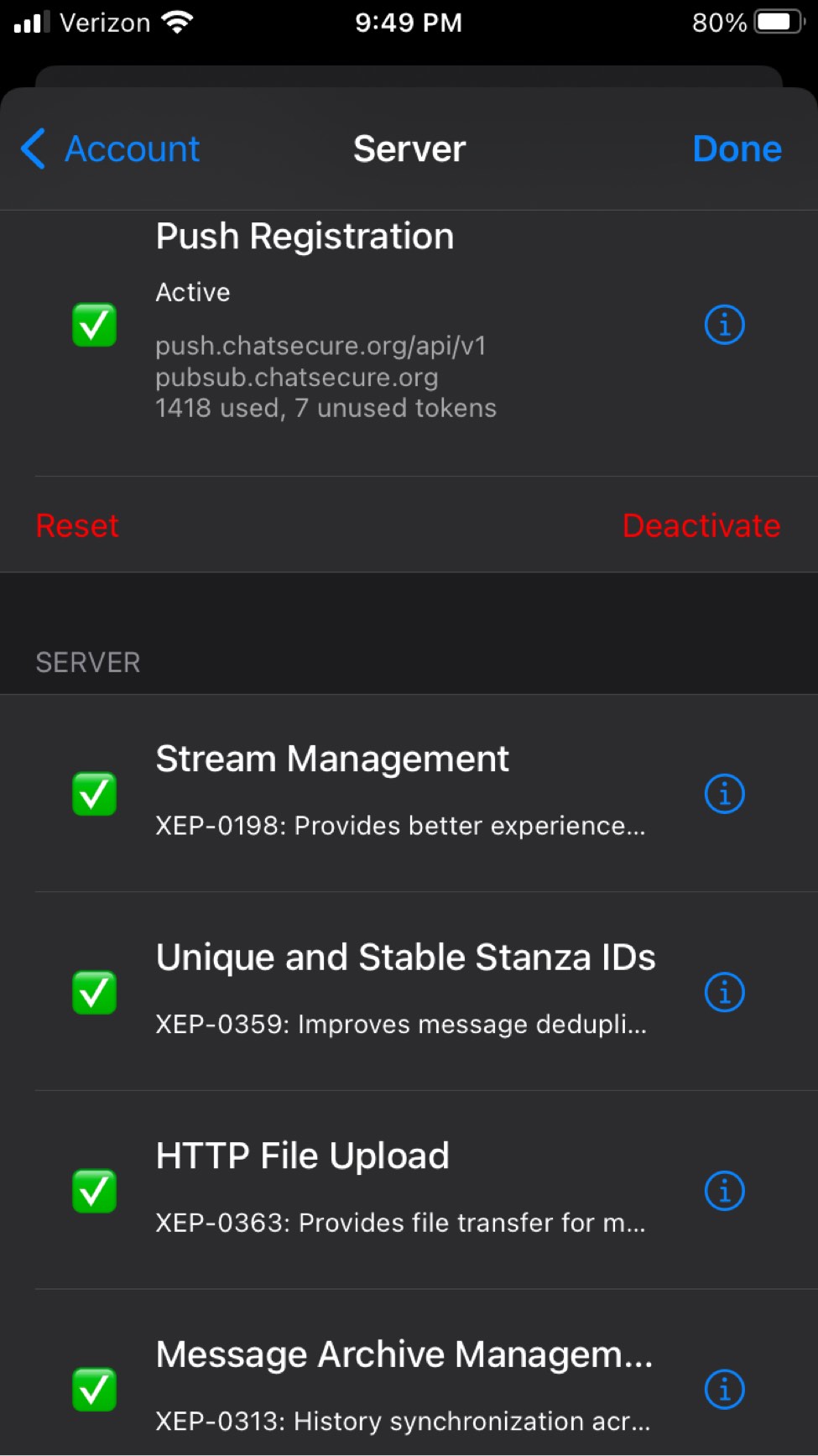Disable Unique and Stable Stanza IDs
The height and width of the screenshot is (1456, 818).
click(x=94, y=992)
